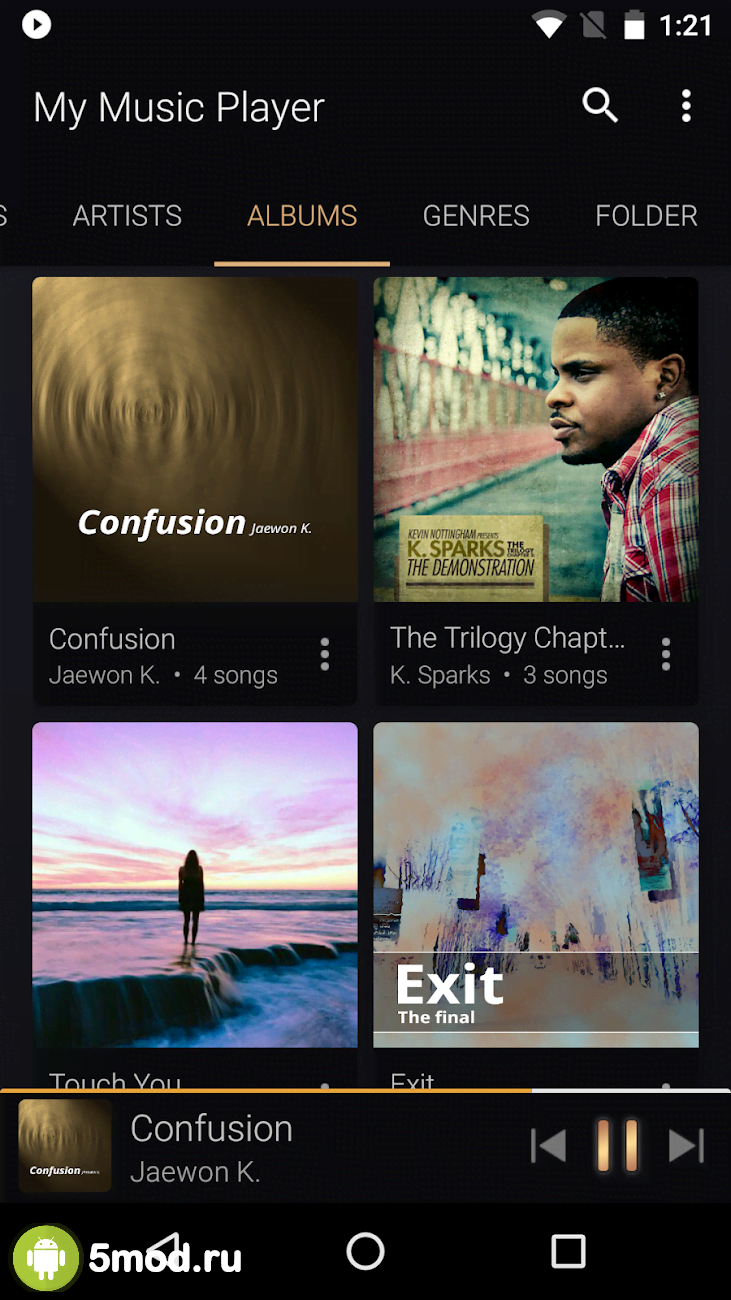
Task: Open the Confusion album by Jaewon K.
Action: pyautogui.click(x=195, y=439)
